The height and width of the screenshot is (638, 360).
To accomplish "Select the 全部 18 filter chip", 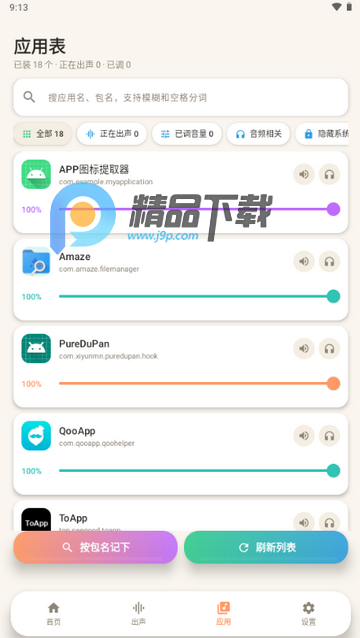I will tap(43, 134).
